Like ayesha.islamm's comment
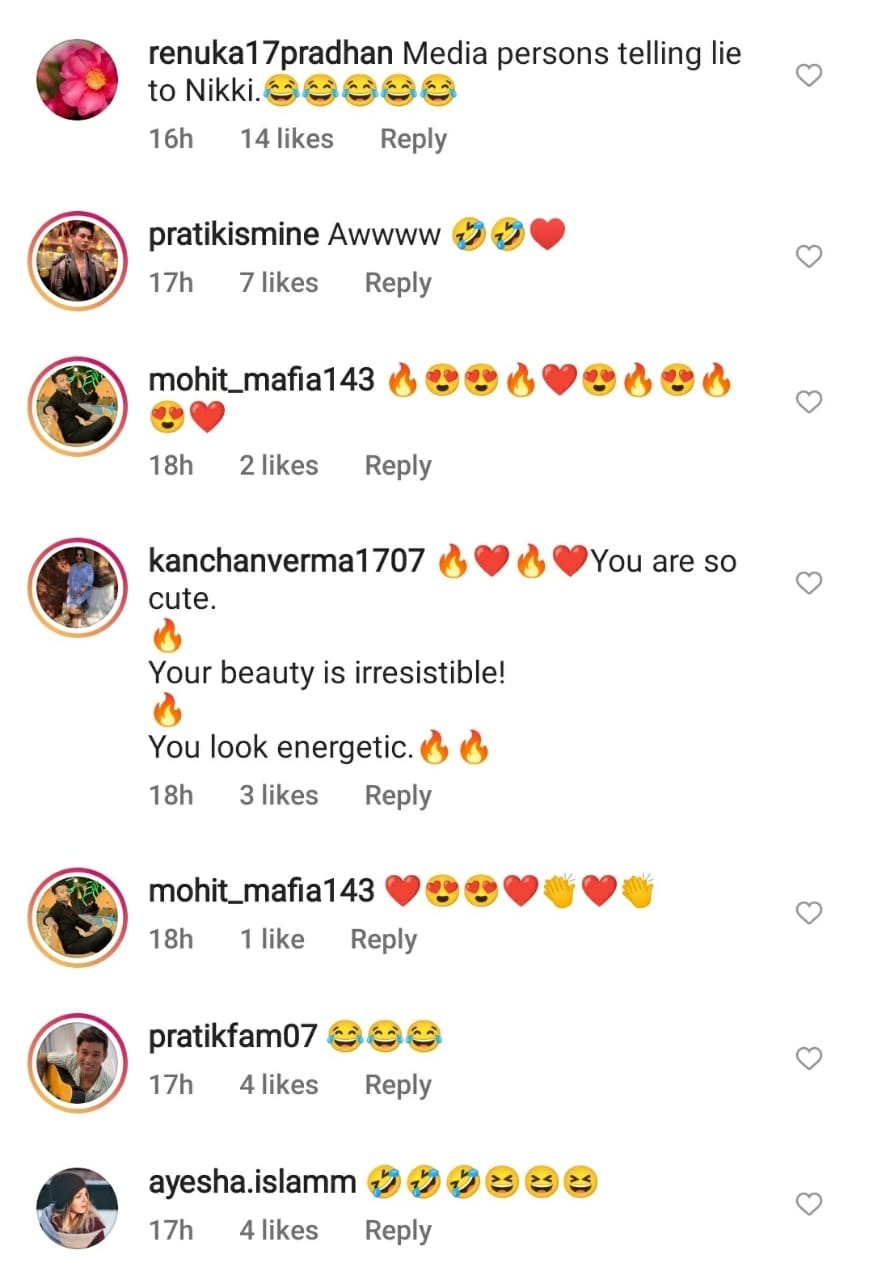The width and height of the screenshot is (873, 1280). pyautogui.click(x=808, y=1204)
